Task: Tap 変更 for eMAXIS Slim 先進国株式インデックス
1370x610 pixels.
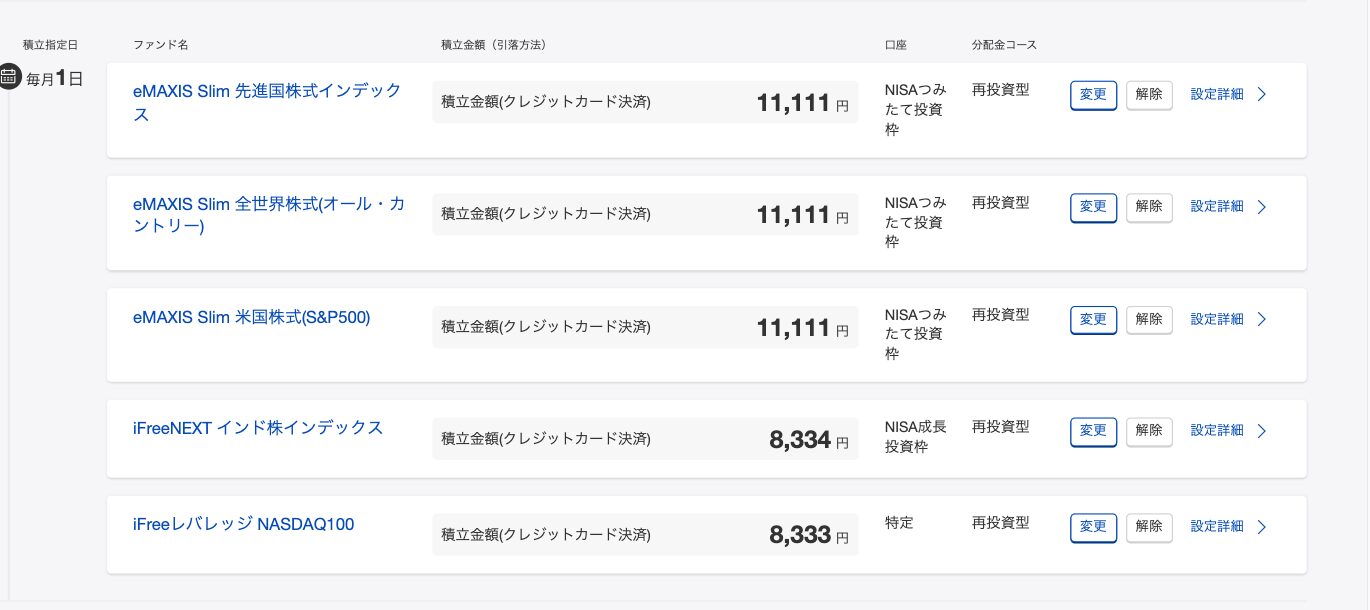Action: pyautogui.click(x=1093, y=95)
